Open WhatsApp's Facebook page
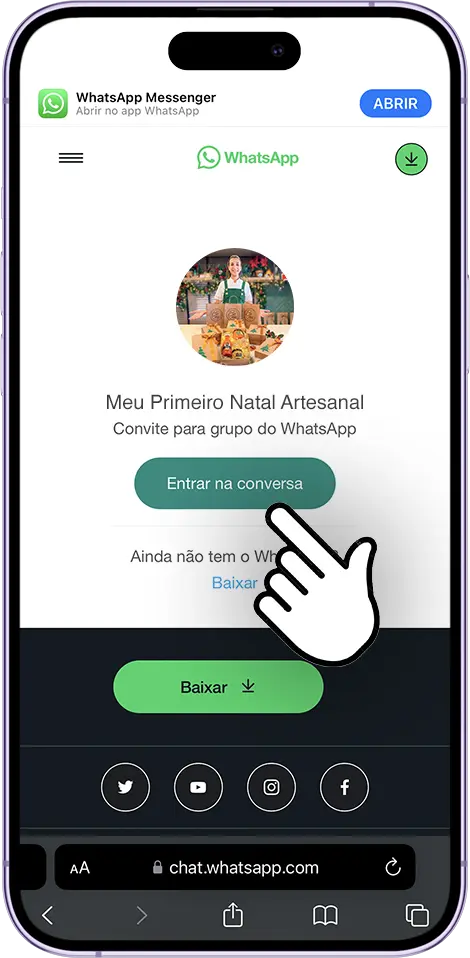Viewport: 470px width, 958px height. (344, 787)
